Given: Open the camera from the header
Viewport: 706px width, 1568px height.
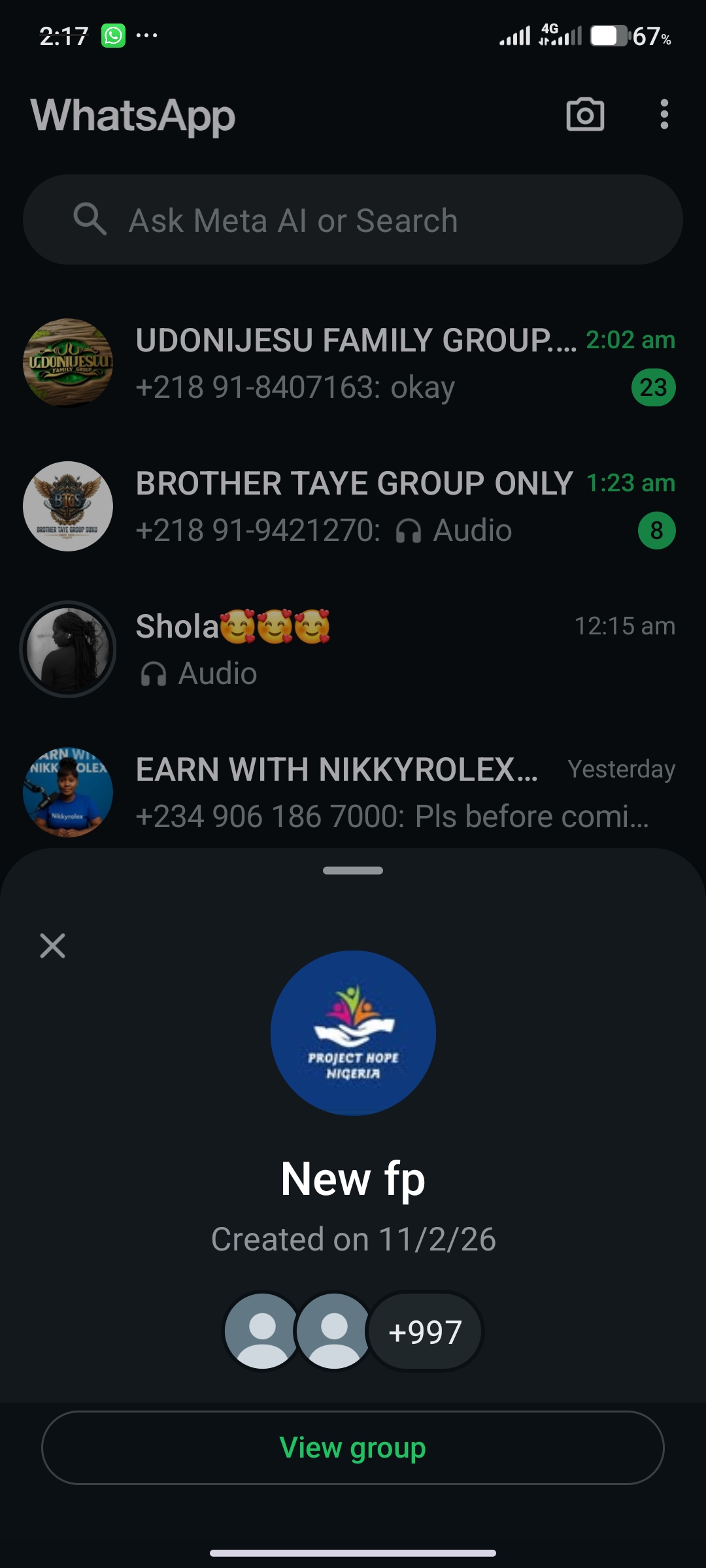Looking at the screenshot, I should click(584, 115).
